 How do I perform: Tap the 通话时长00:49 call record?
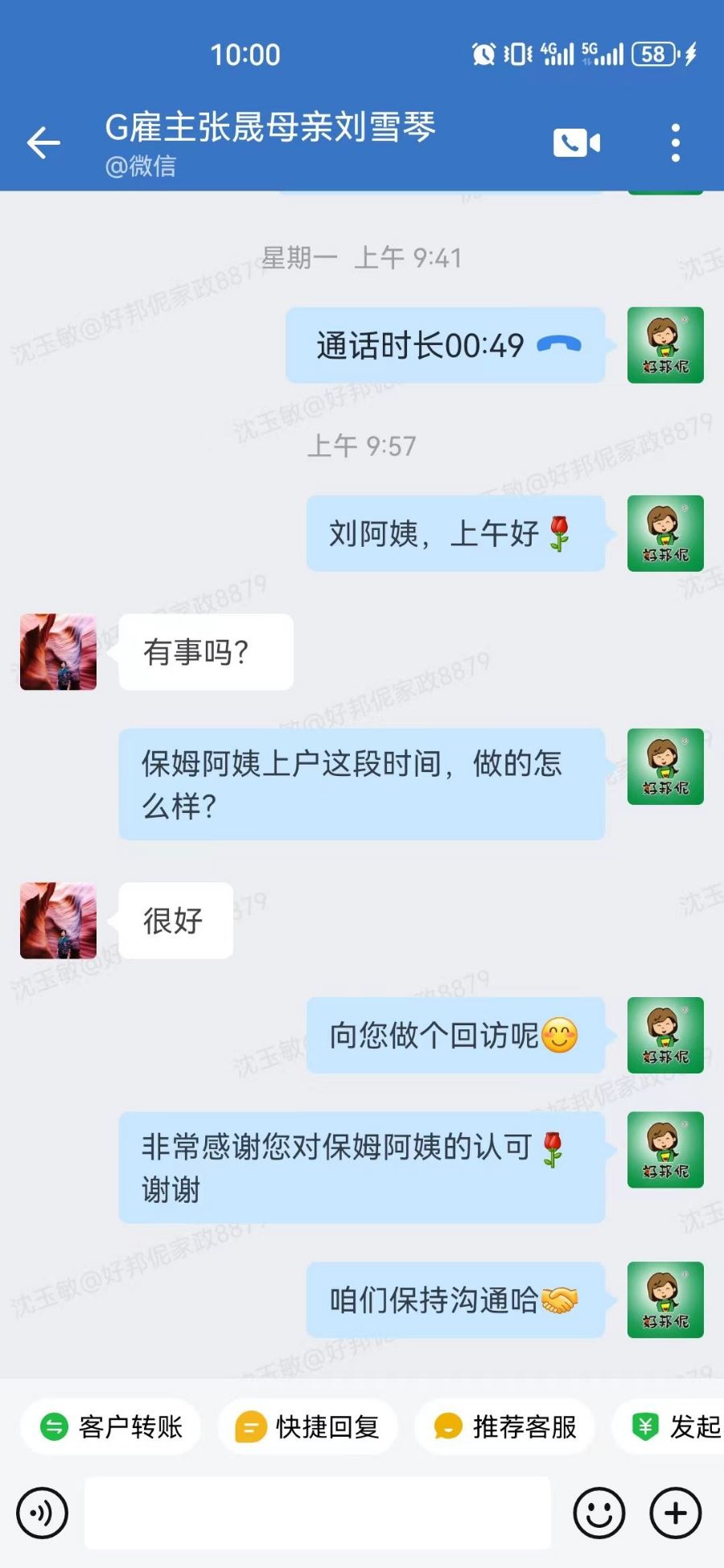[446, 345]
